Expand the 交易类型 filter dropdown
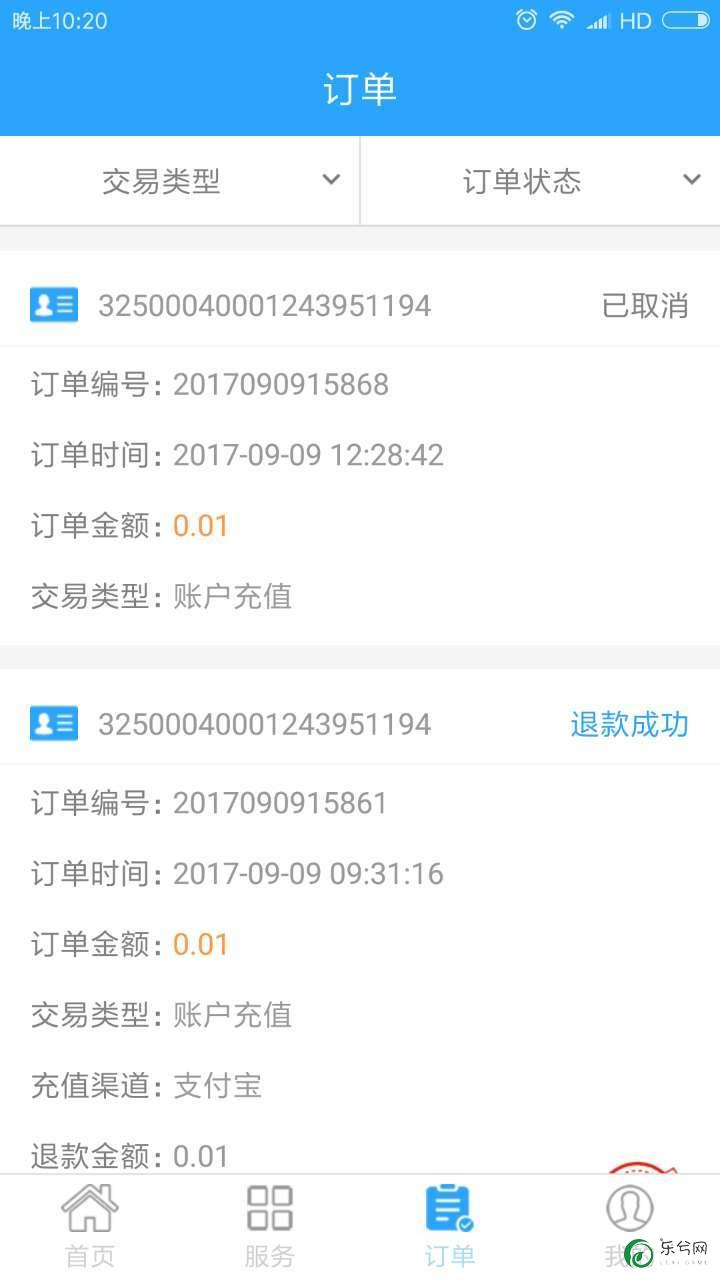 [x=180, y=181]
